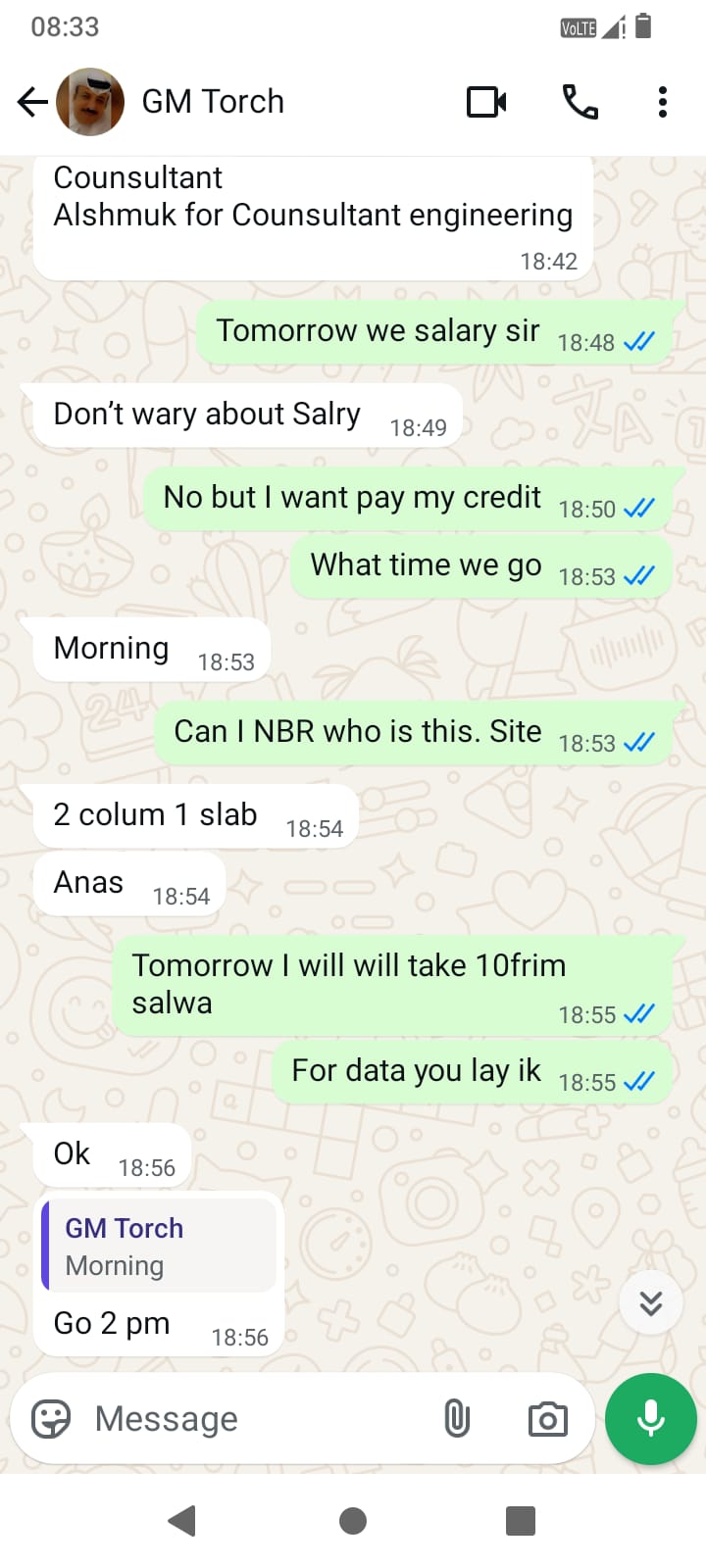The width and height of the screenshot is (706, 1568).
Task: Tap the green microphone voice message button
Action: (651, 1419)
